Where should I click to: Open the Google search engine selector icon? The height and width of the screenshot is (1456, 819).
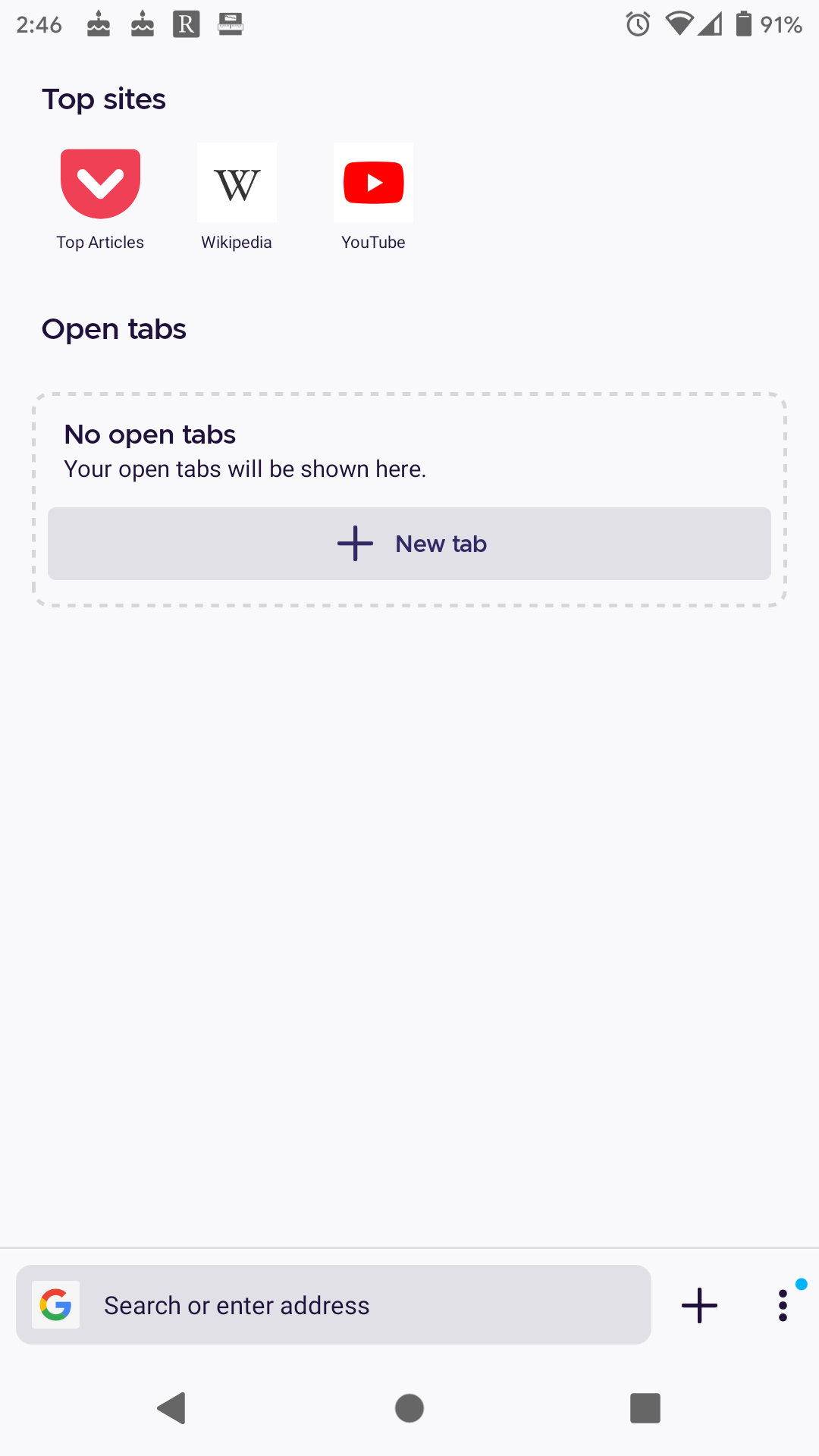[x=56, y=1305]
